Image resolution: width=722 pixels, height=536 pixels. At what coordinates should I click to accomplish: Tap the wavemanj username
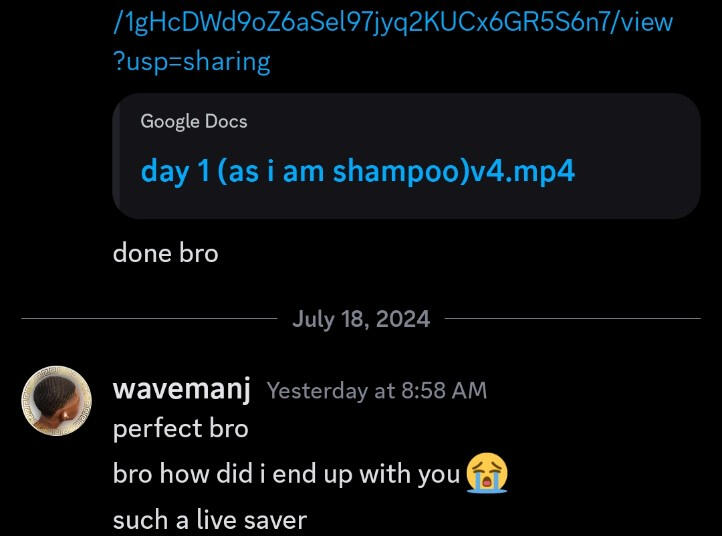tap(182, 388)
